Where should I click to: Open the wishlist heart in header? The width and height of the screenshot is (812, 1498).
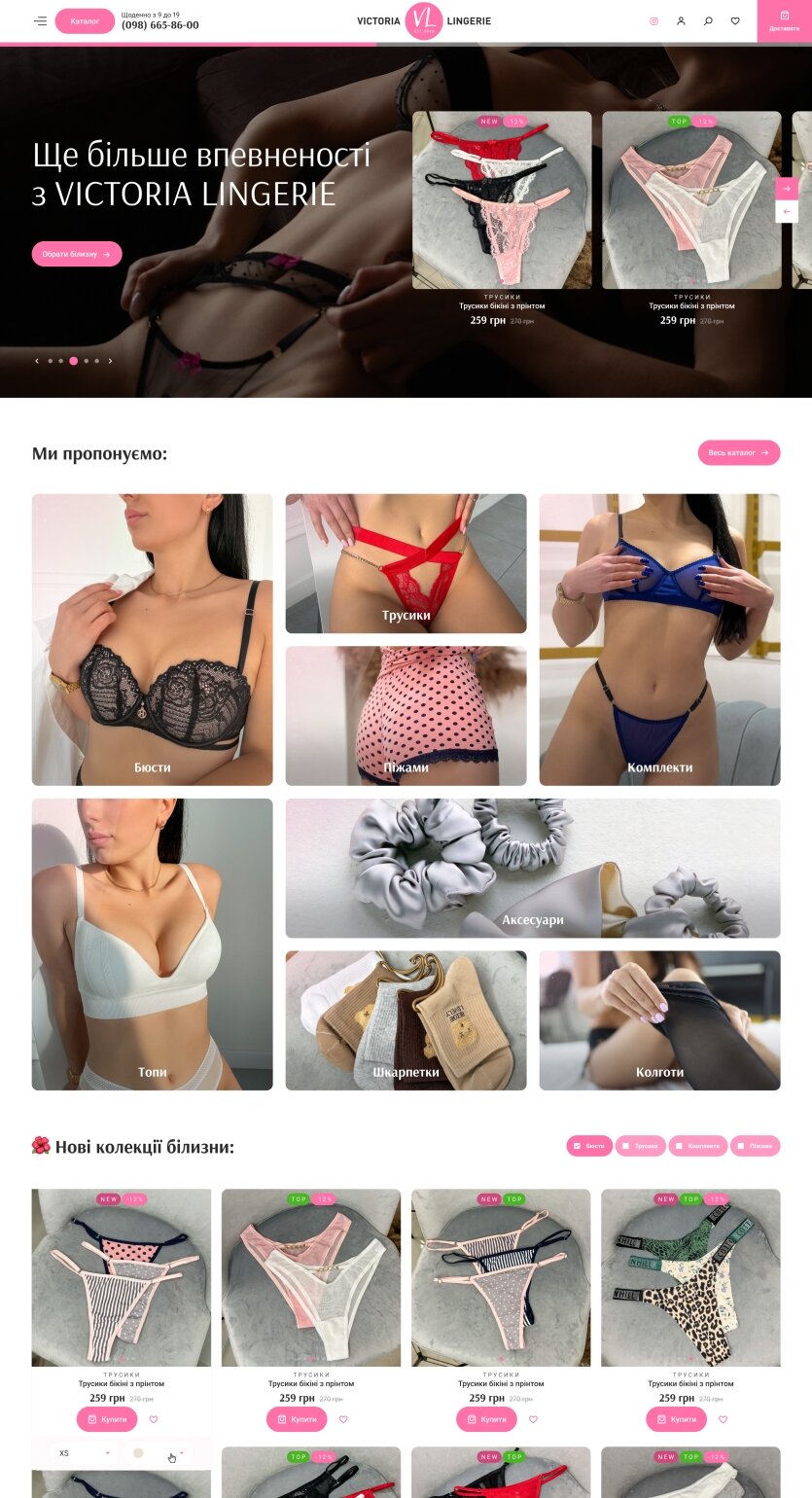coord(735,20)
